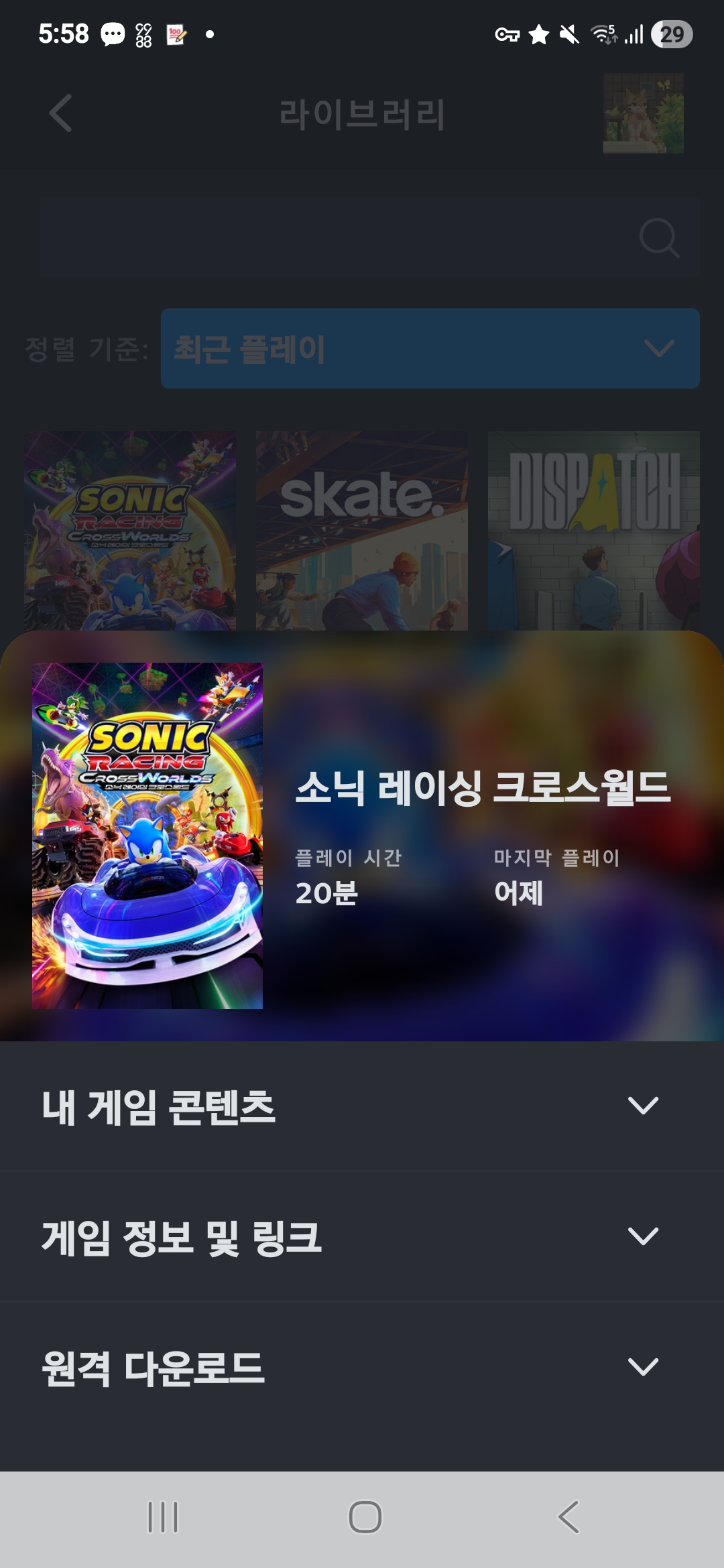Expand the 원격 다운로드 section

pos(362,1367)
